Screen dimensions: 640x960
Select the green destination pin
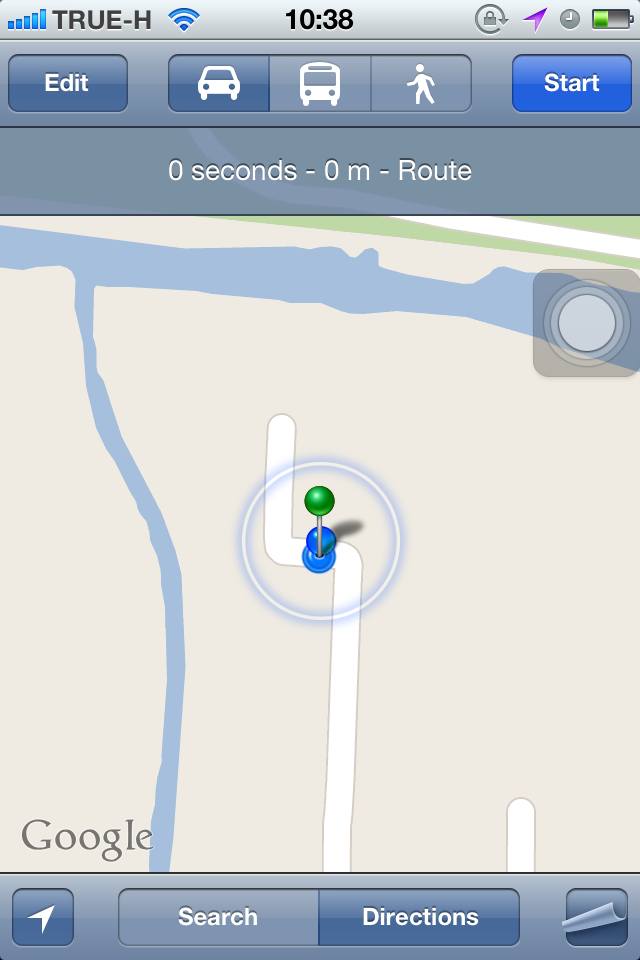(319, 501)
